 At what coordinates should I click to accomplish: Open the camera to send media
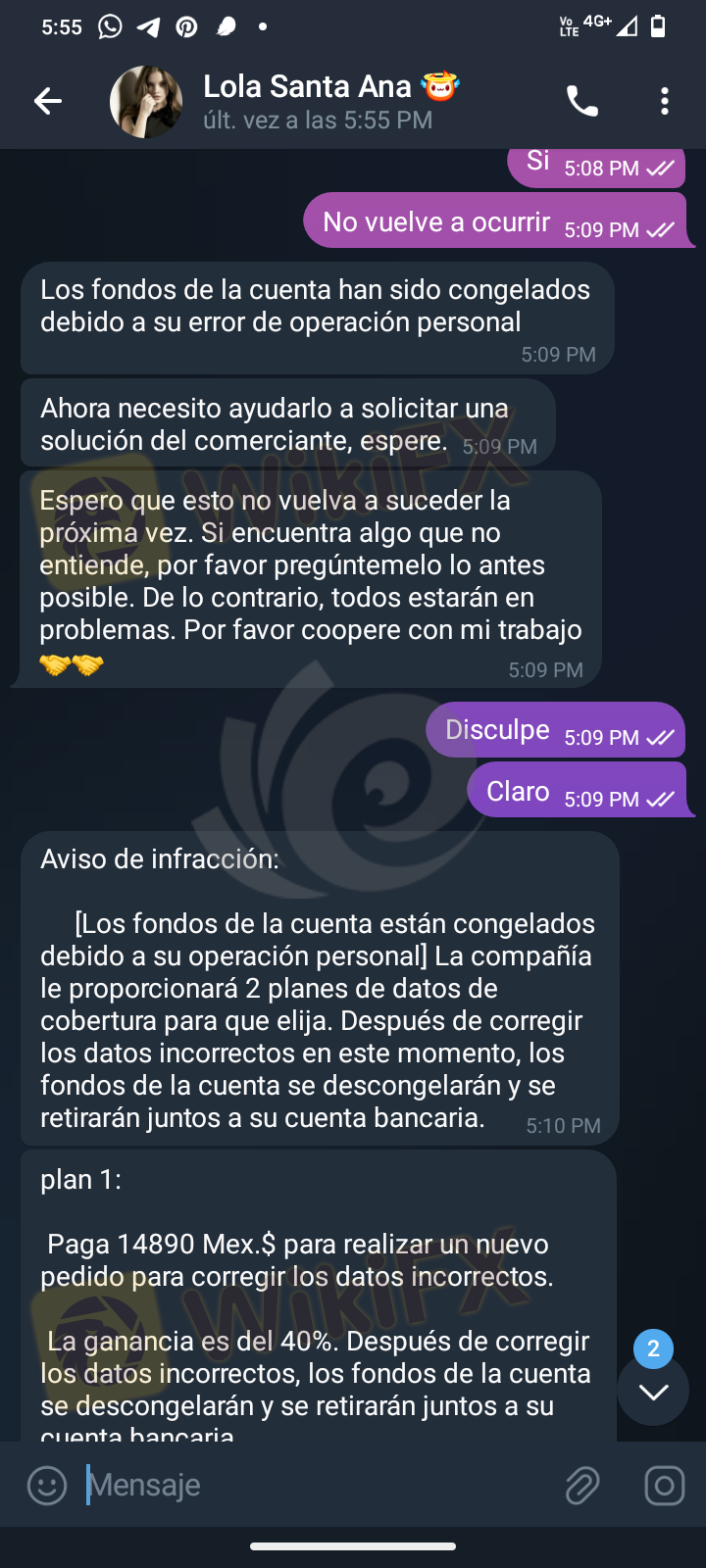click(664, 1486)
